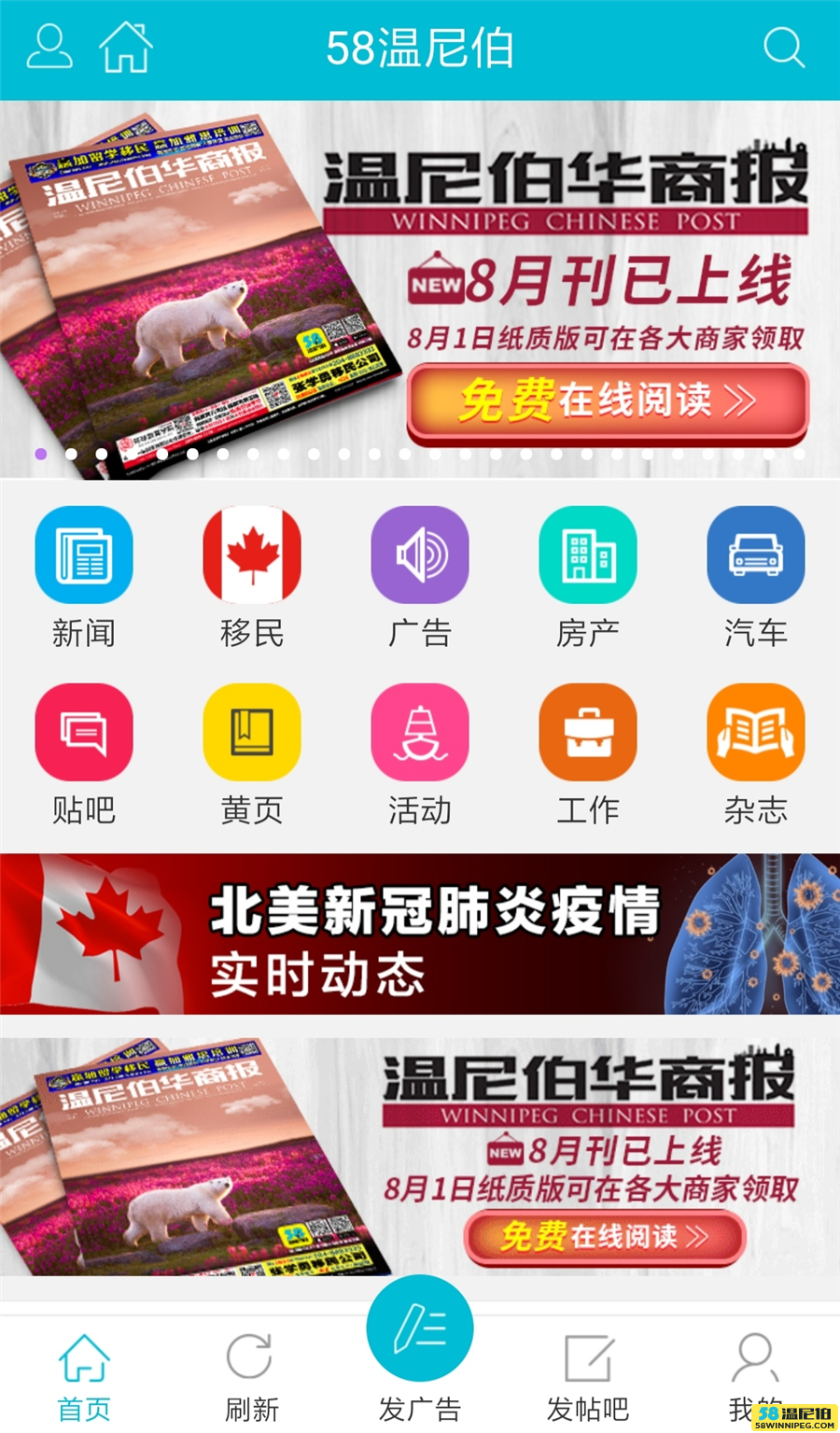Open the user profile icon
This screenshot has width=840, height=1433.
(x=49, y=48)
